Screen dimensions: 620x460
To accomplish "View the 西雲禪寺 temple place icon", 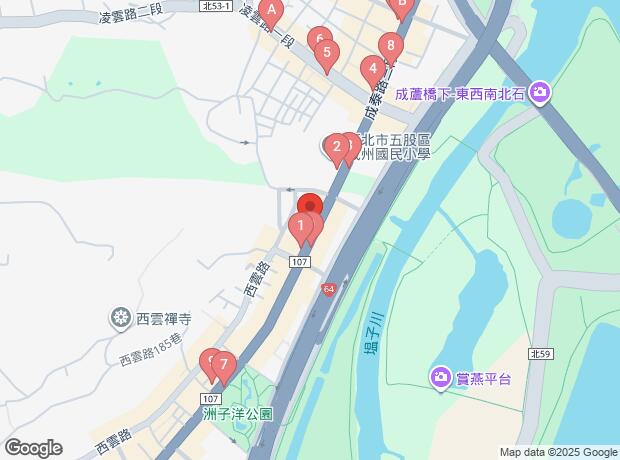I will click(121, 319).
